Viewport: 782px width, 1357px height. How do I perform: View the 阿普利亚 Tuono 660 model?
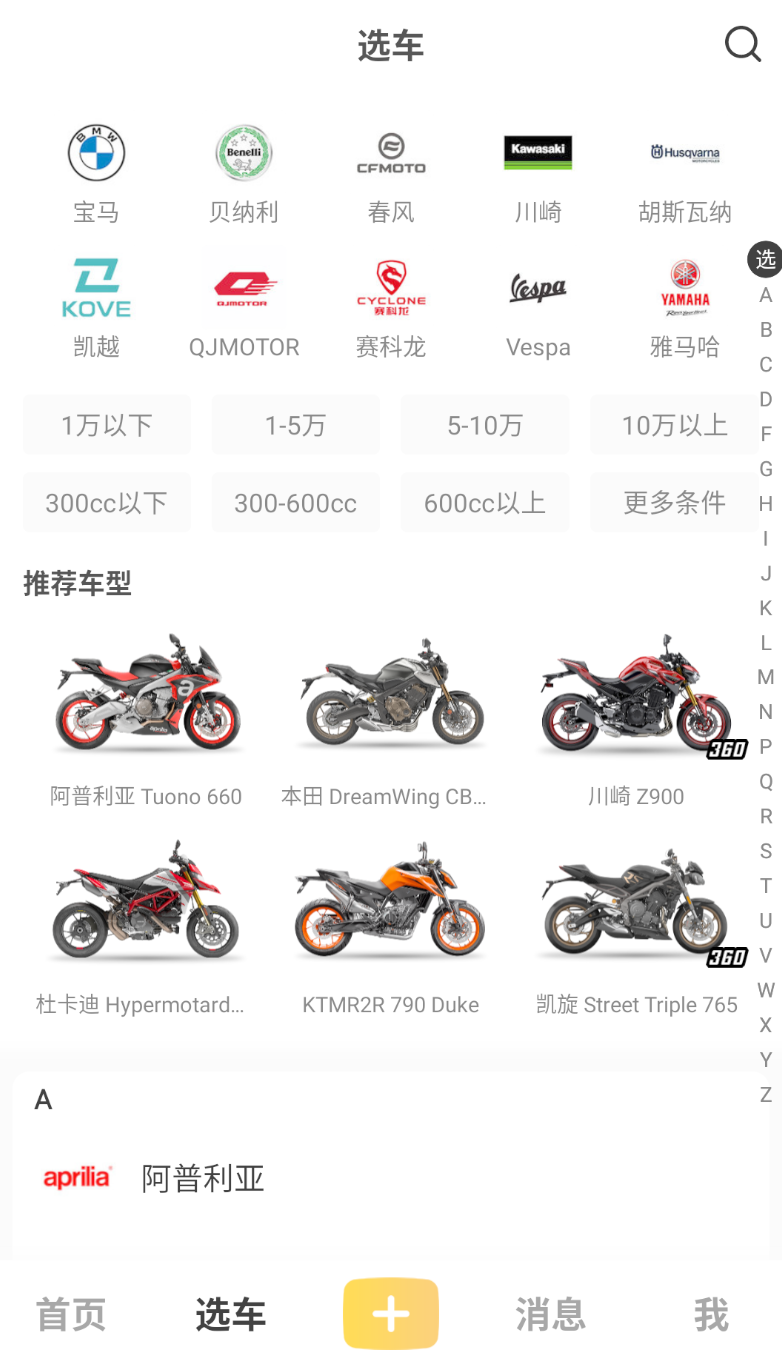[146, 719]
